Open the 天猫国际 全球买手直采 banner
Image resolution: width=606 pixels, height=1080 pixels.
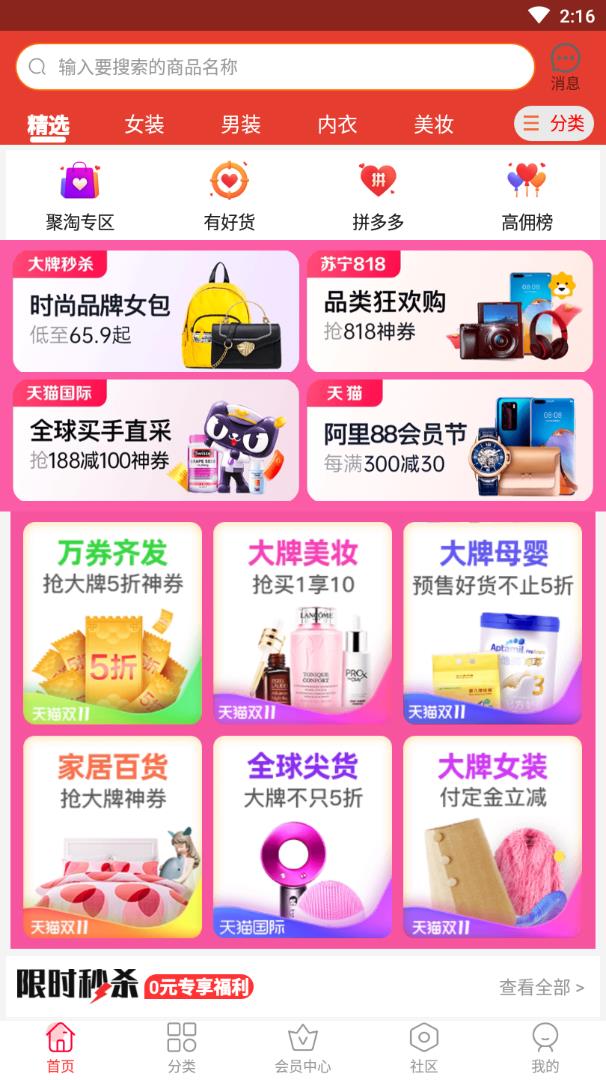pyautogui.click(x=156, y=440)
